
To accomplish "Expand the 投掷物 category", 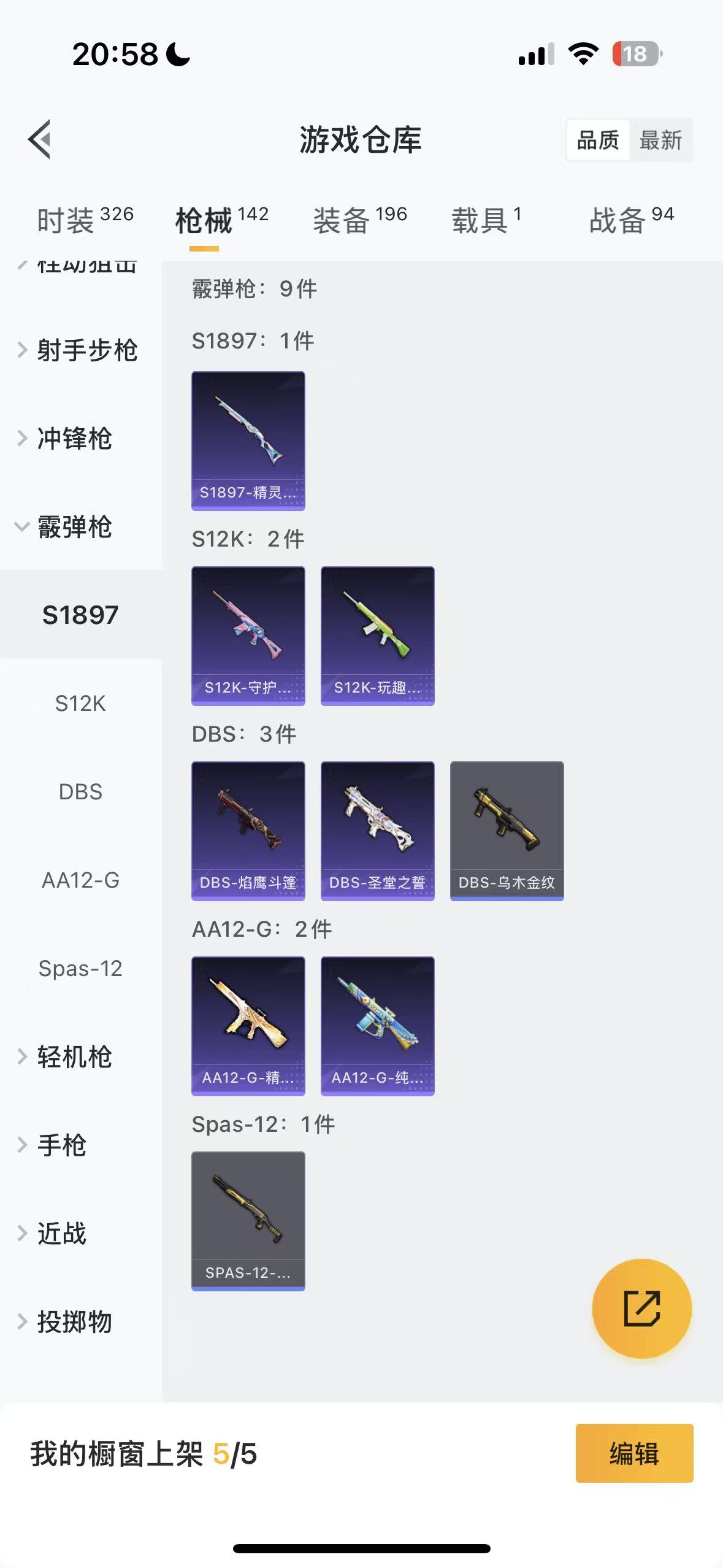I will (x=74, y=1322).
